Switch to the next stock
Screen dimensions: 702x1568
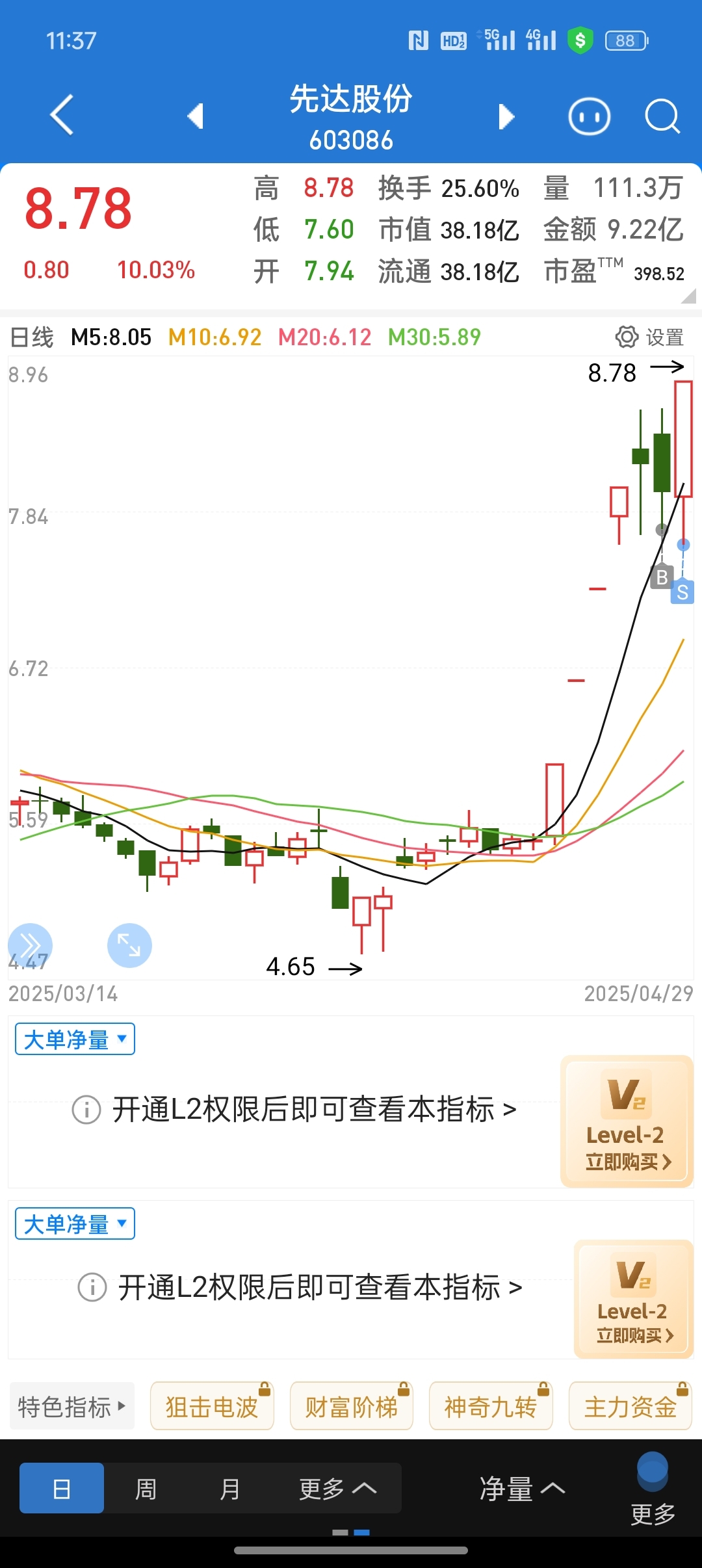click(506, 116)
